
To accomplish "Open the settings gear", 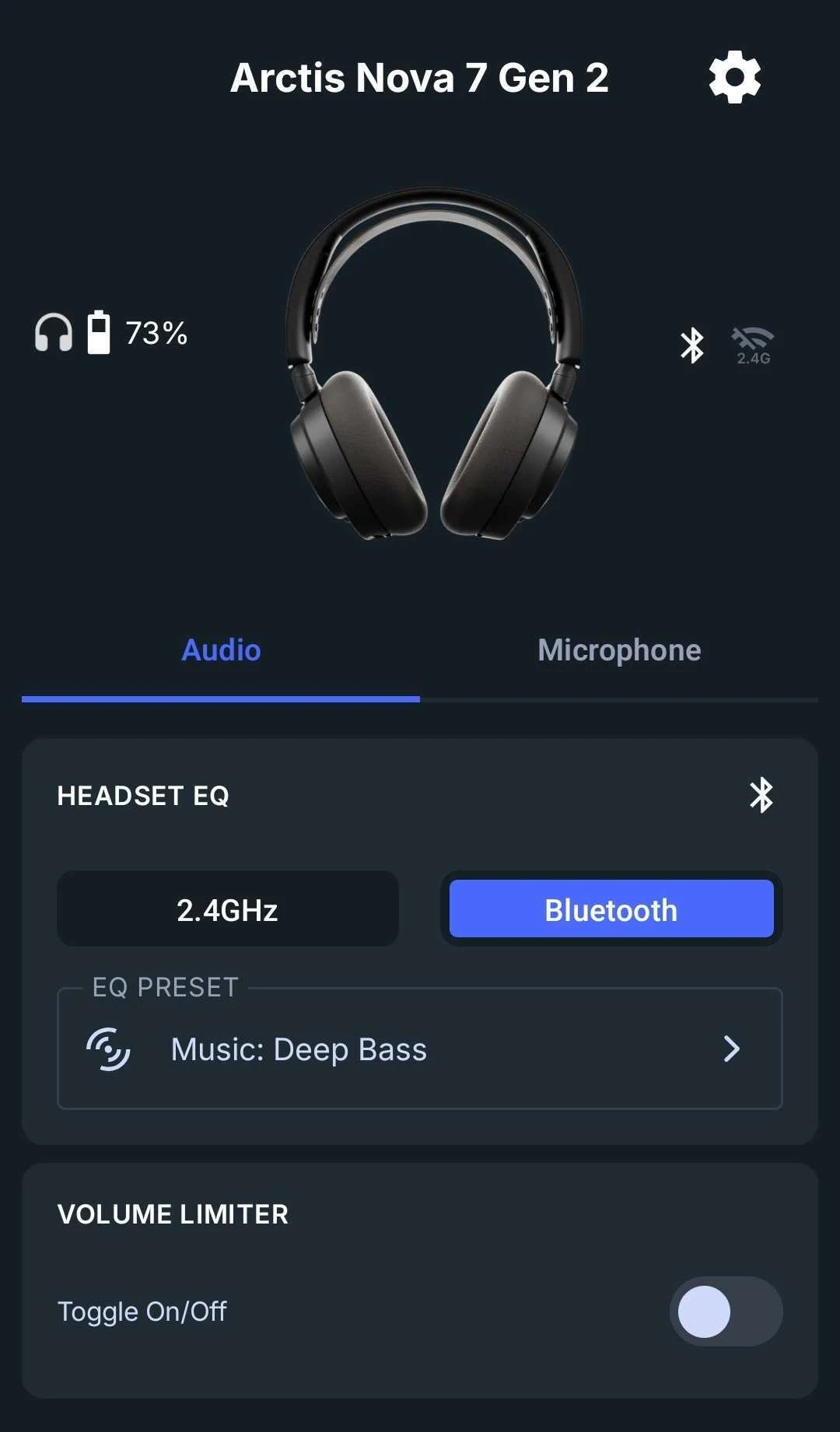I will 734,77.
